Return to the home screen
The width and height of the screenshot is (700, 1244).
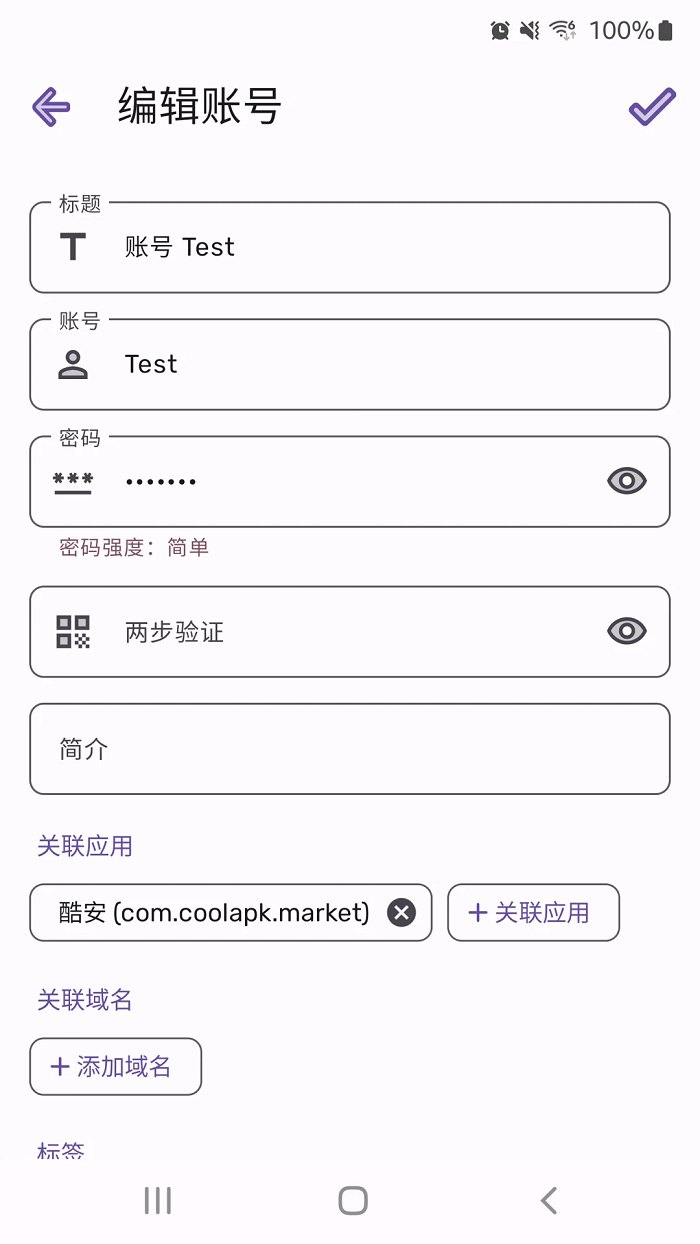352,1200
